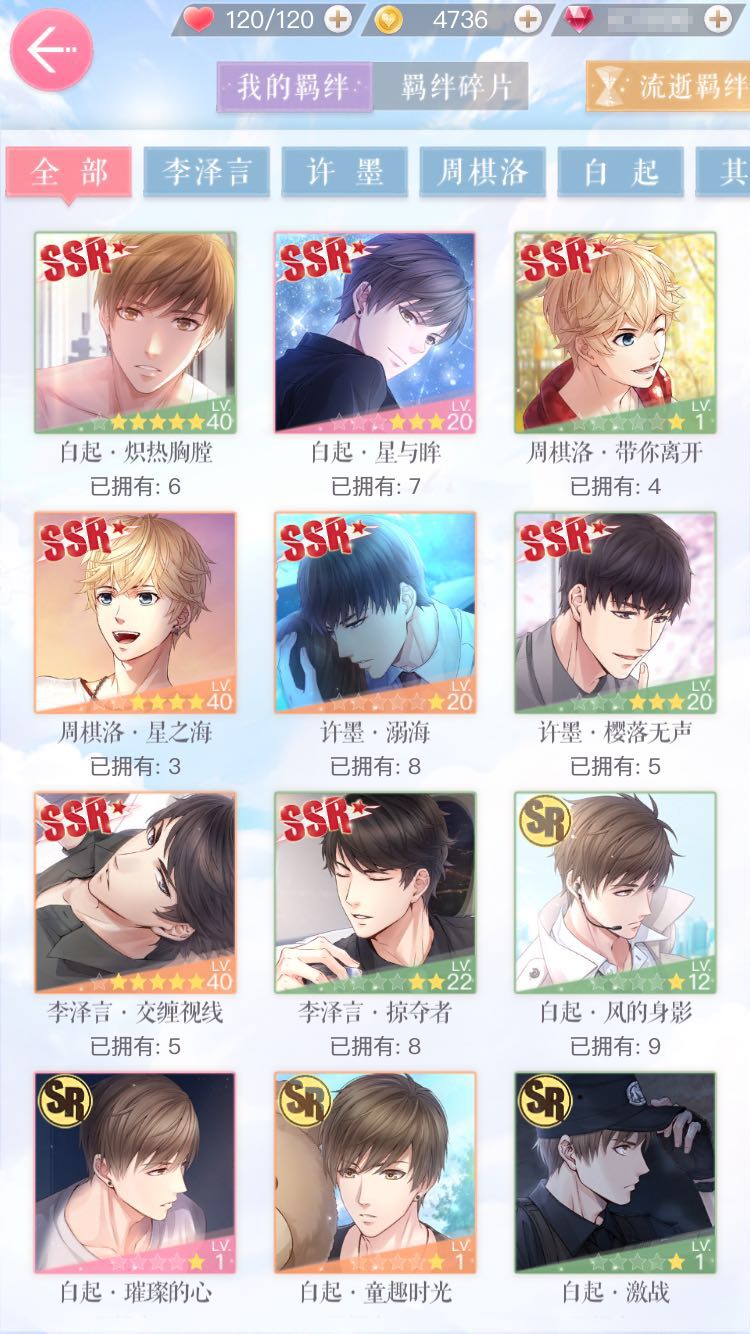Add stamina with the heart plus button
The image size is (750, 1334).
click(337, 19)
